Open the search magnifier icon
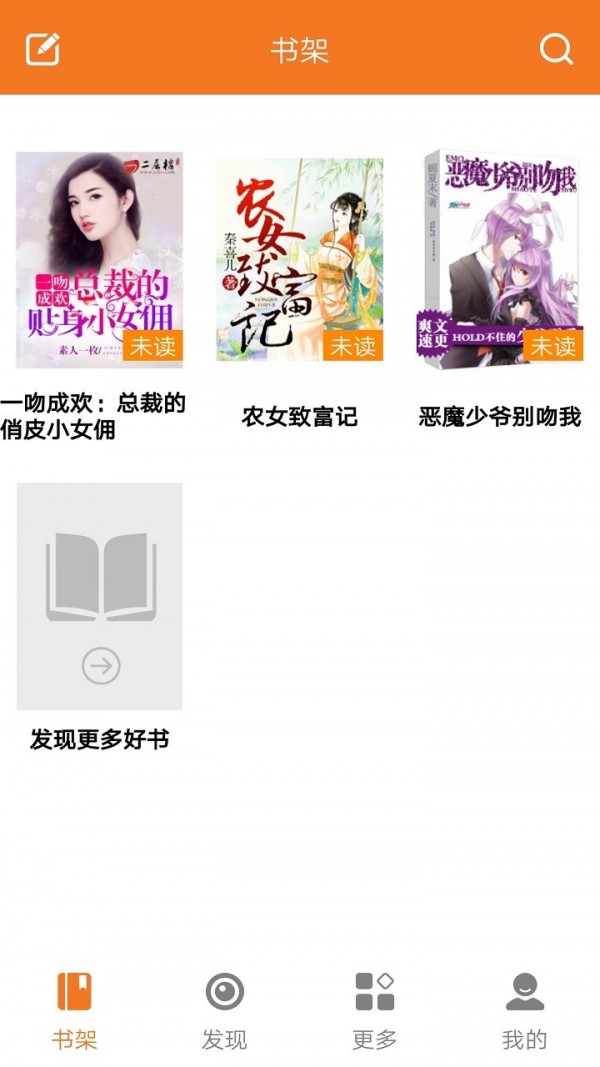 pos(556,48)
